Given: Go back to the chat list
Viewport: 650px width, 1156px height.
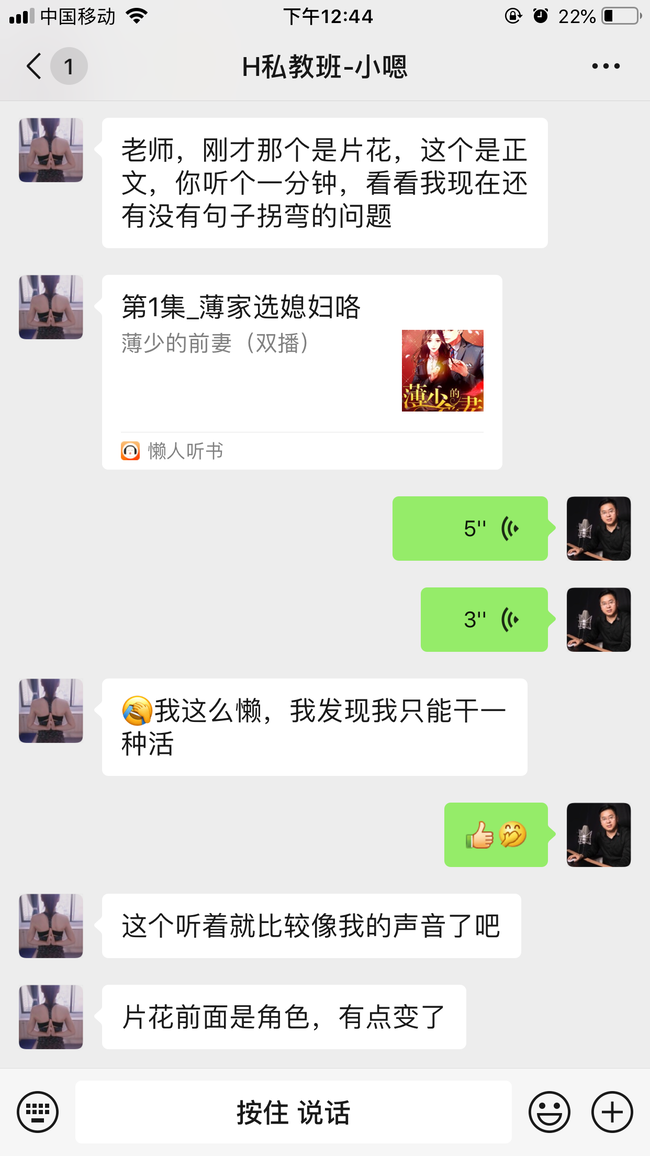Looking at the screenshot, I should pos(35,67).
